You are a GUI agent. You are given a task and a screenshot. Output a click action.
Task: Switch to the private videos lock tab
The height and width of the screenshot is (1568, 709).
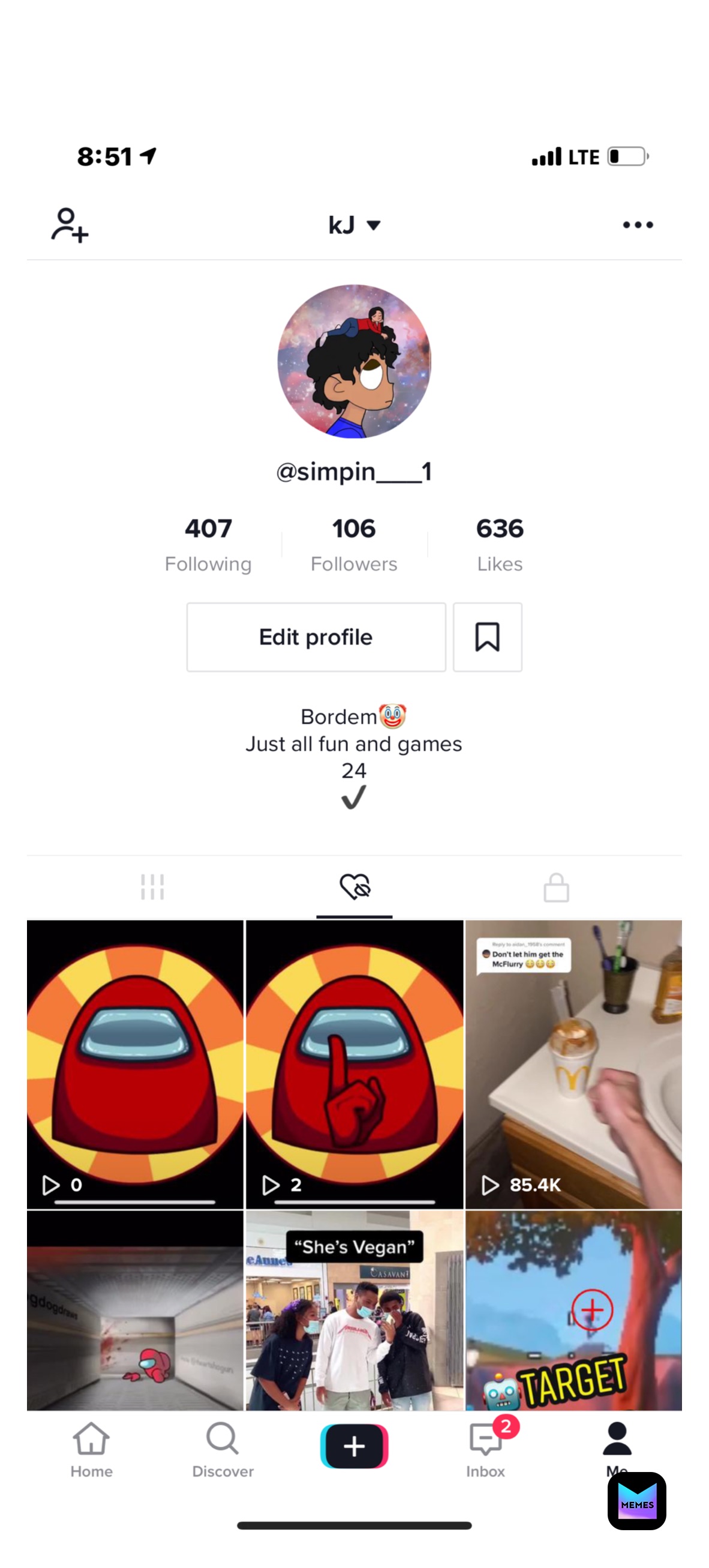(555, 887)
